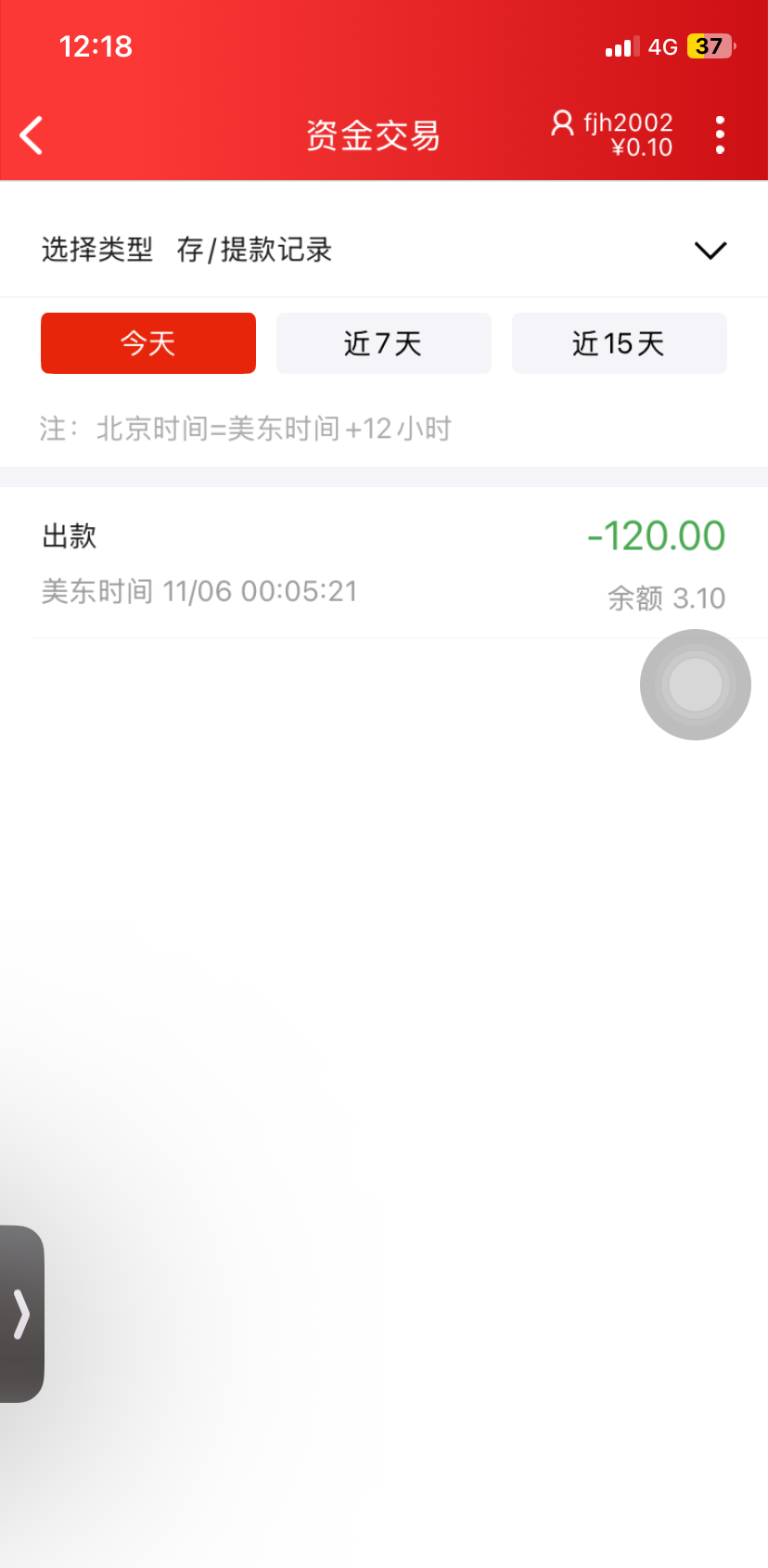Switch to the 近7天 filter
Viewport: 768px width, 1568px height.
pos(383,343)
